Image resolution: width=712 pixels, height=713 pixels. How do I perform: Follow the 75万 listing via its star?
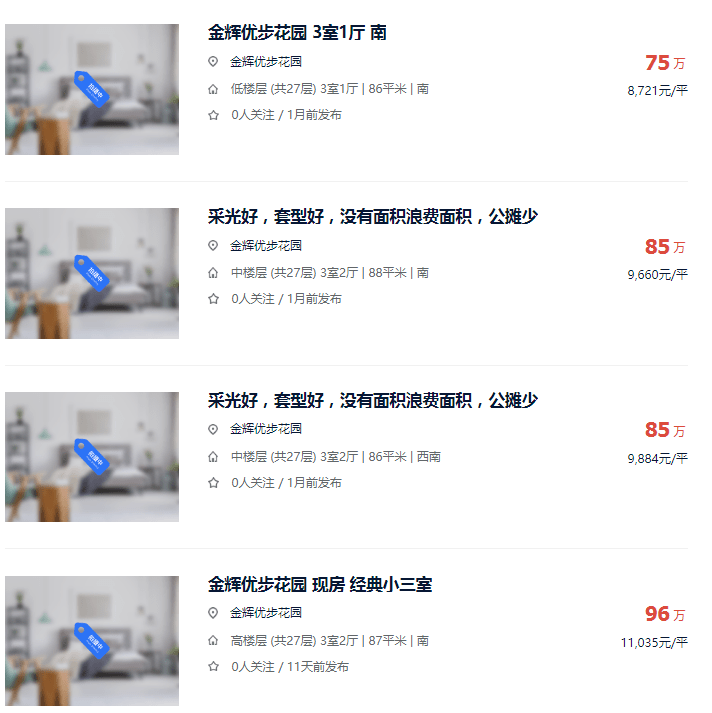click(x=213, y=115)
